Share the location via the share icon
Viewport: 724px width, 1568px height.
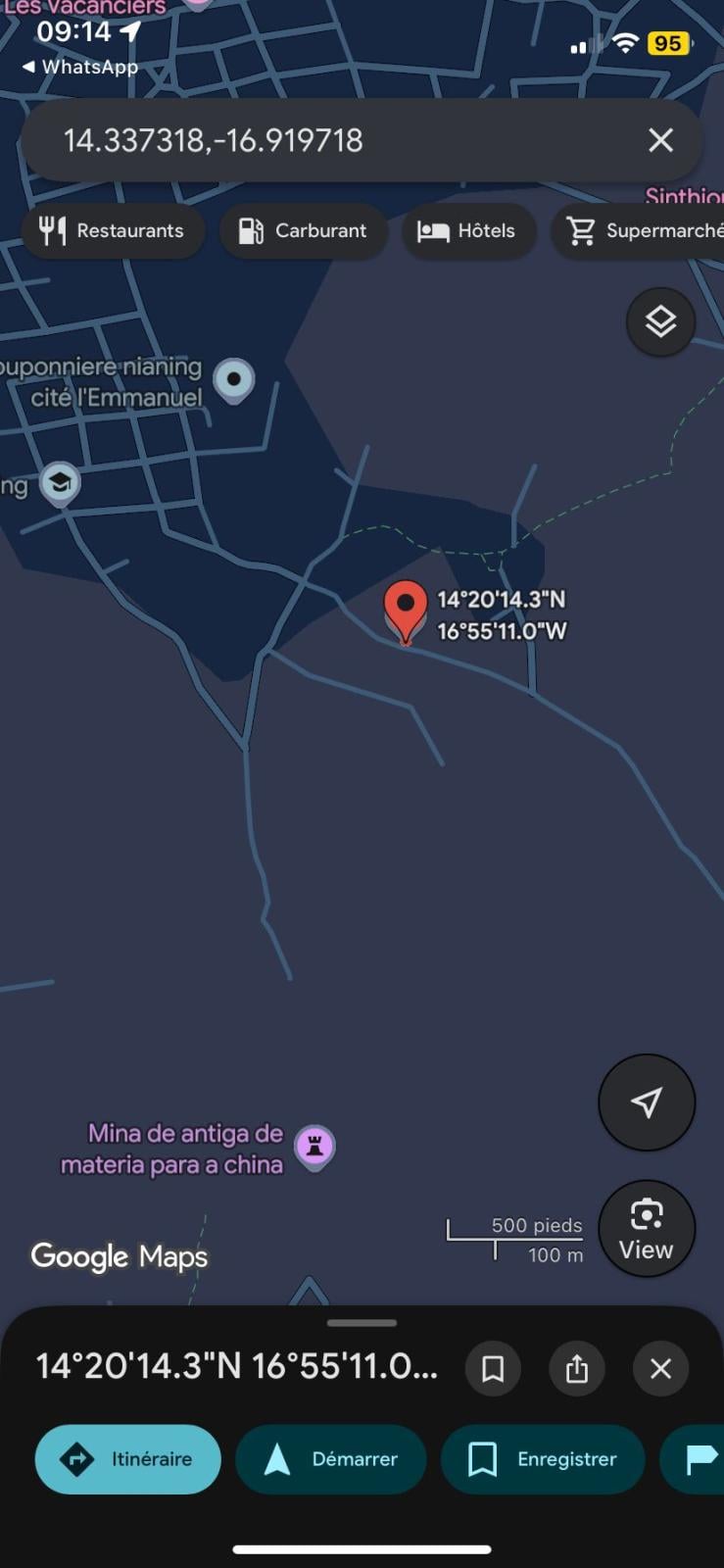pyautogui.click(x=577, y=1368)
